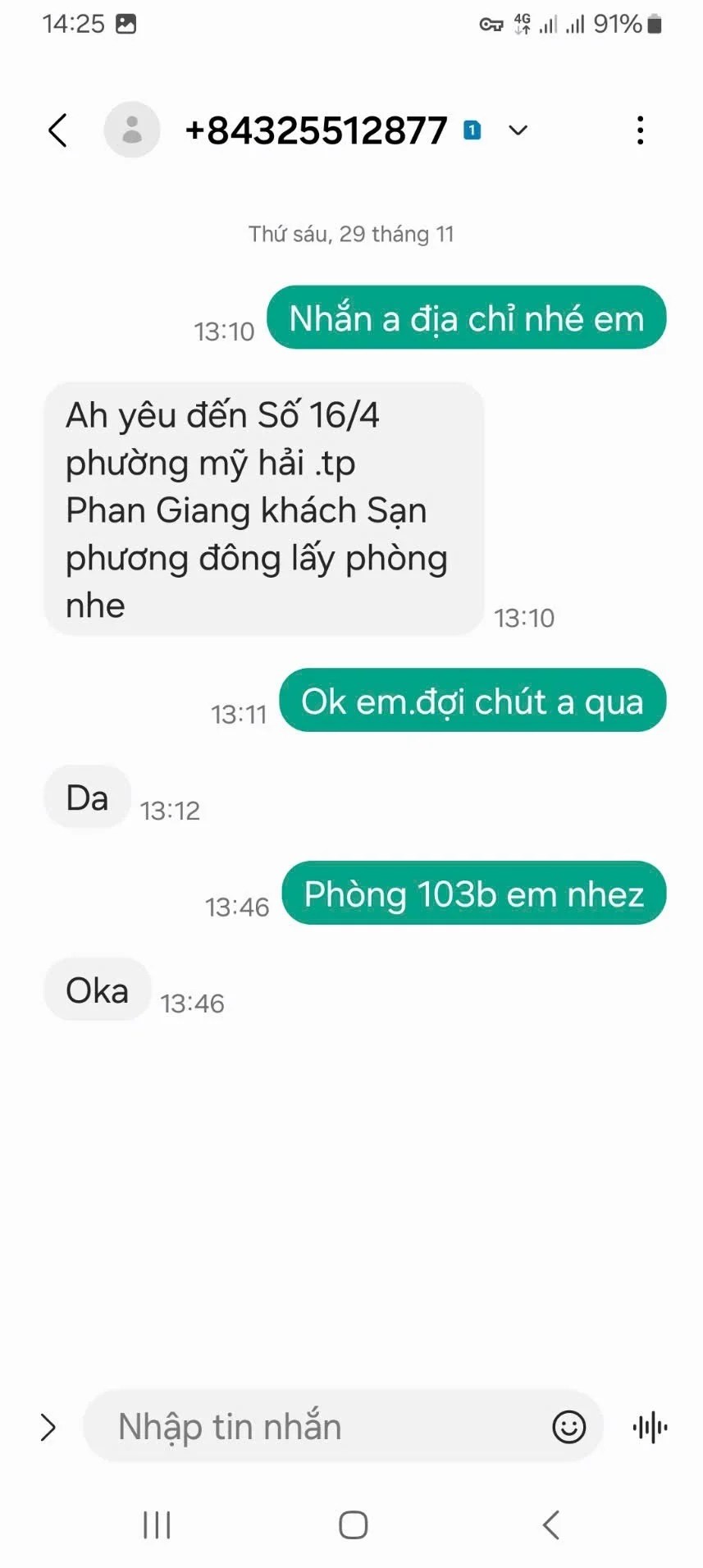Record a voice message

pyautogui.click(x=650, y=1427)
